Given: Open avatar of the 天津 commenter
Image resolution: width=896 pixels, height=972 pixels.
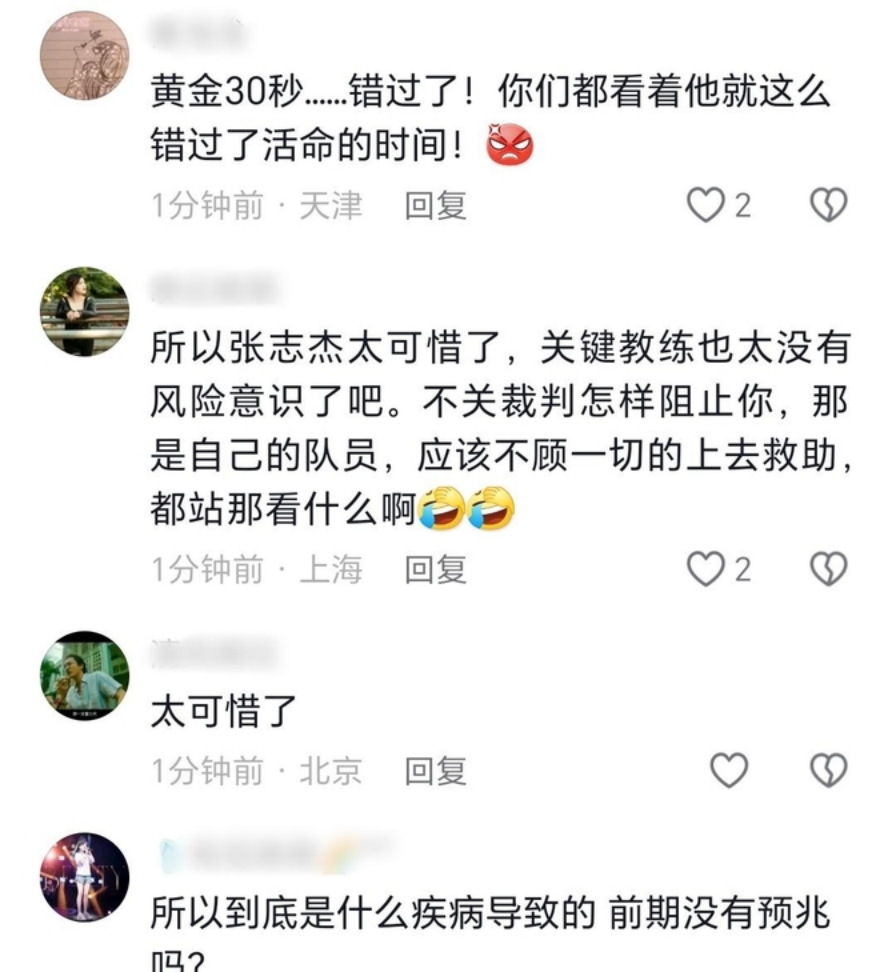Looking at the screenshot, I should [85, 56].
